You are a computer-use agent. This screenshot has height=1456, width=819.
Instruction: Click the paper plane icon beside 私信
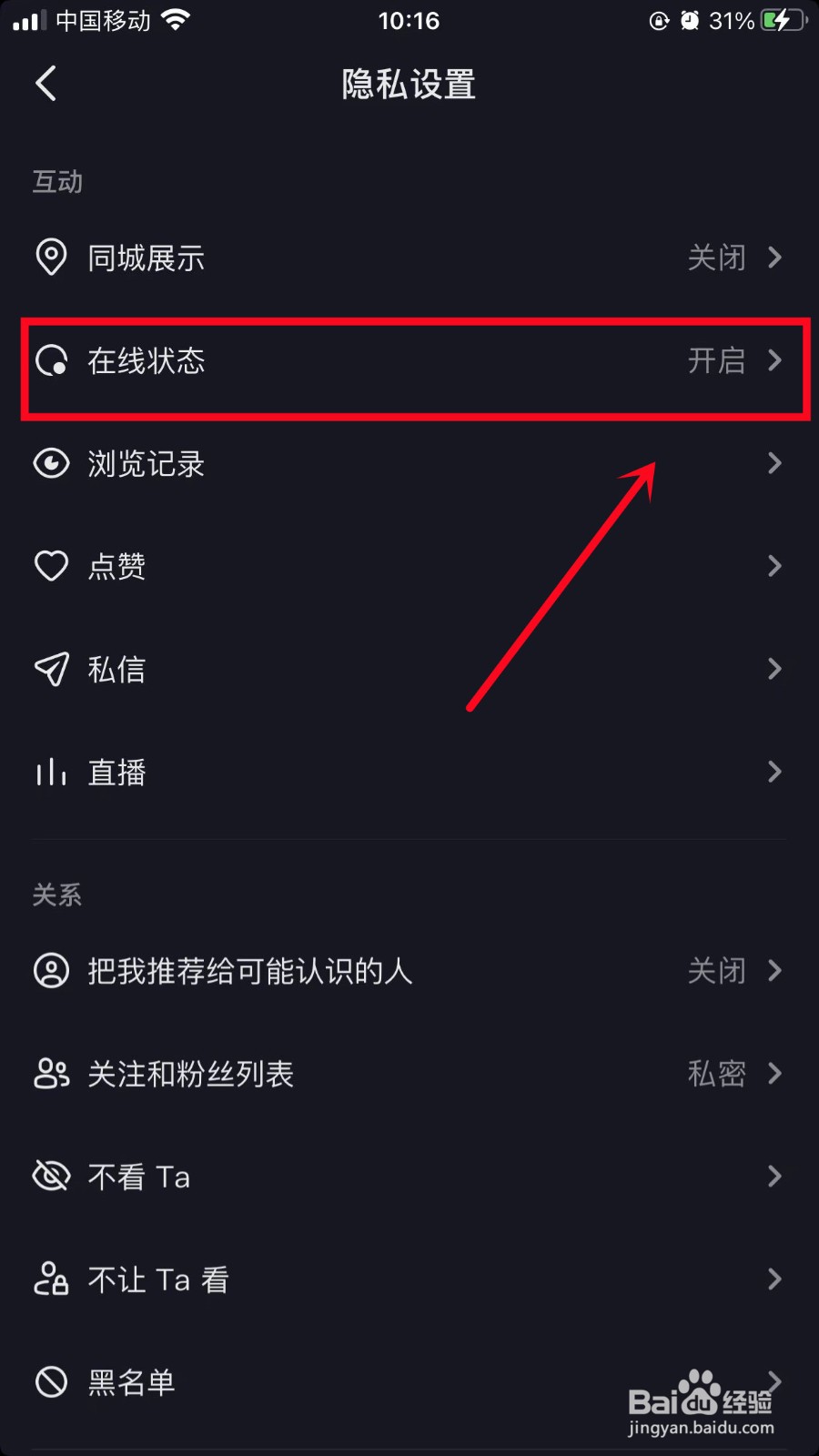[52, 669]
